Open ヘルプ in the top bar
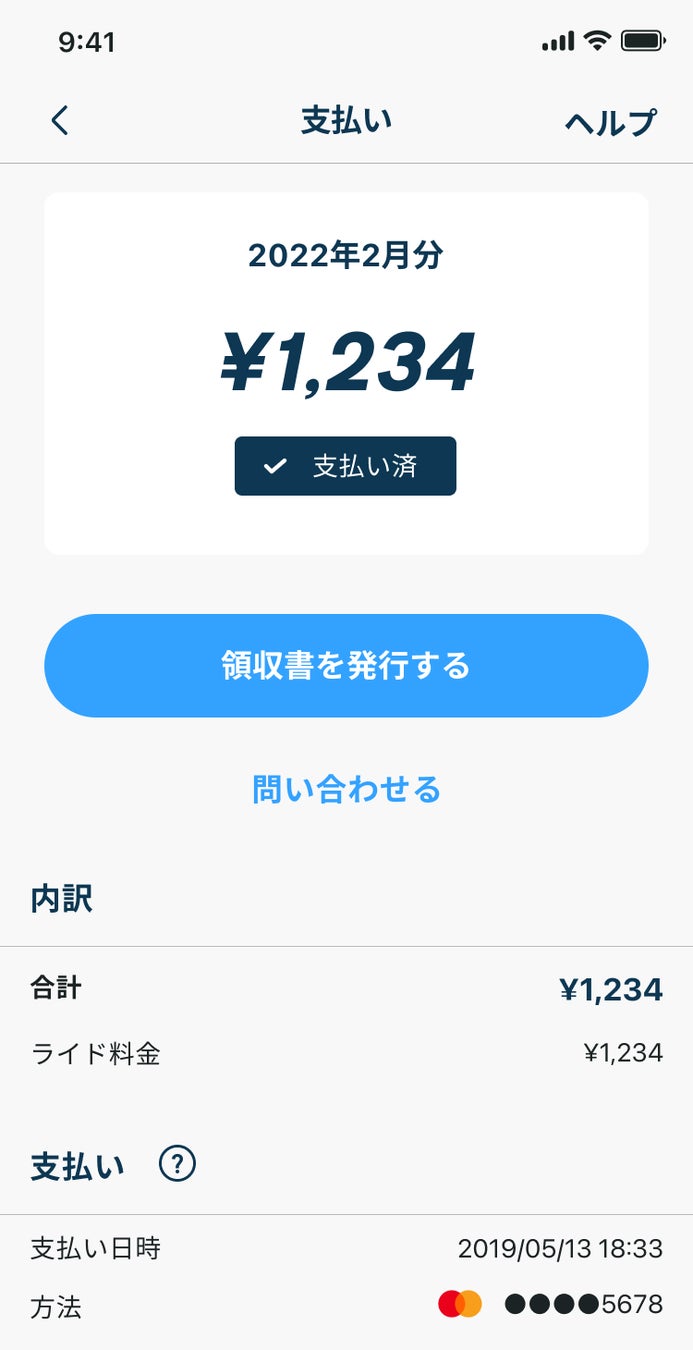 click(610, 122)
